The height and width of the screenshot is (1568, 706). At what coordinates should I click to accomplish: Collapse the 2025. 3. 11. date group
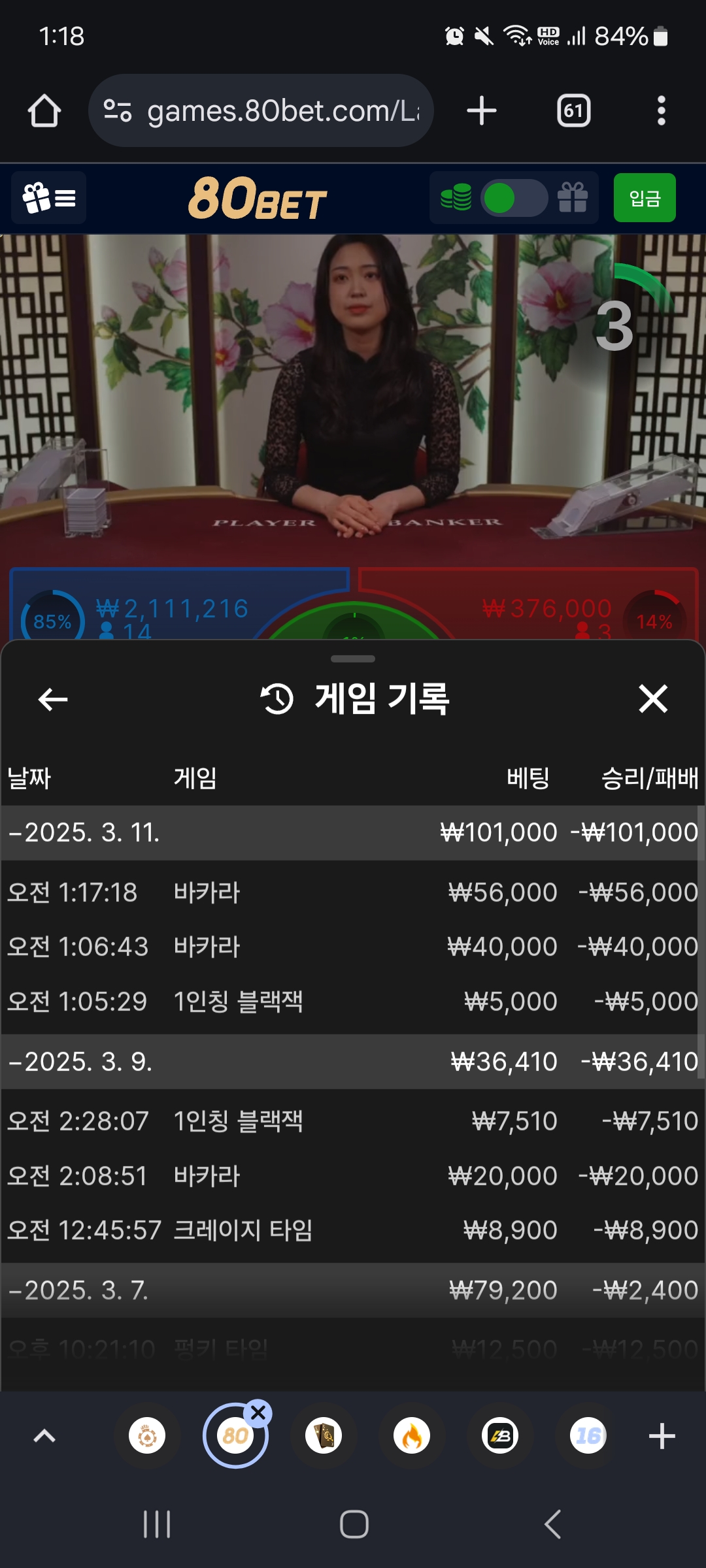coord(85,832)
